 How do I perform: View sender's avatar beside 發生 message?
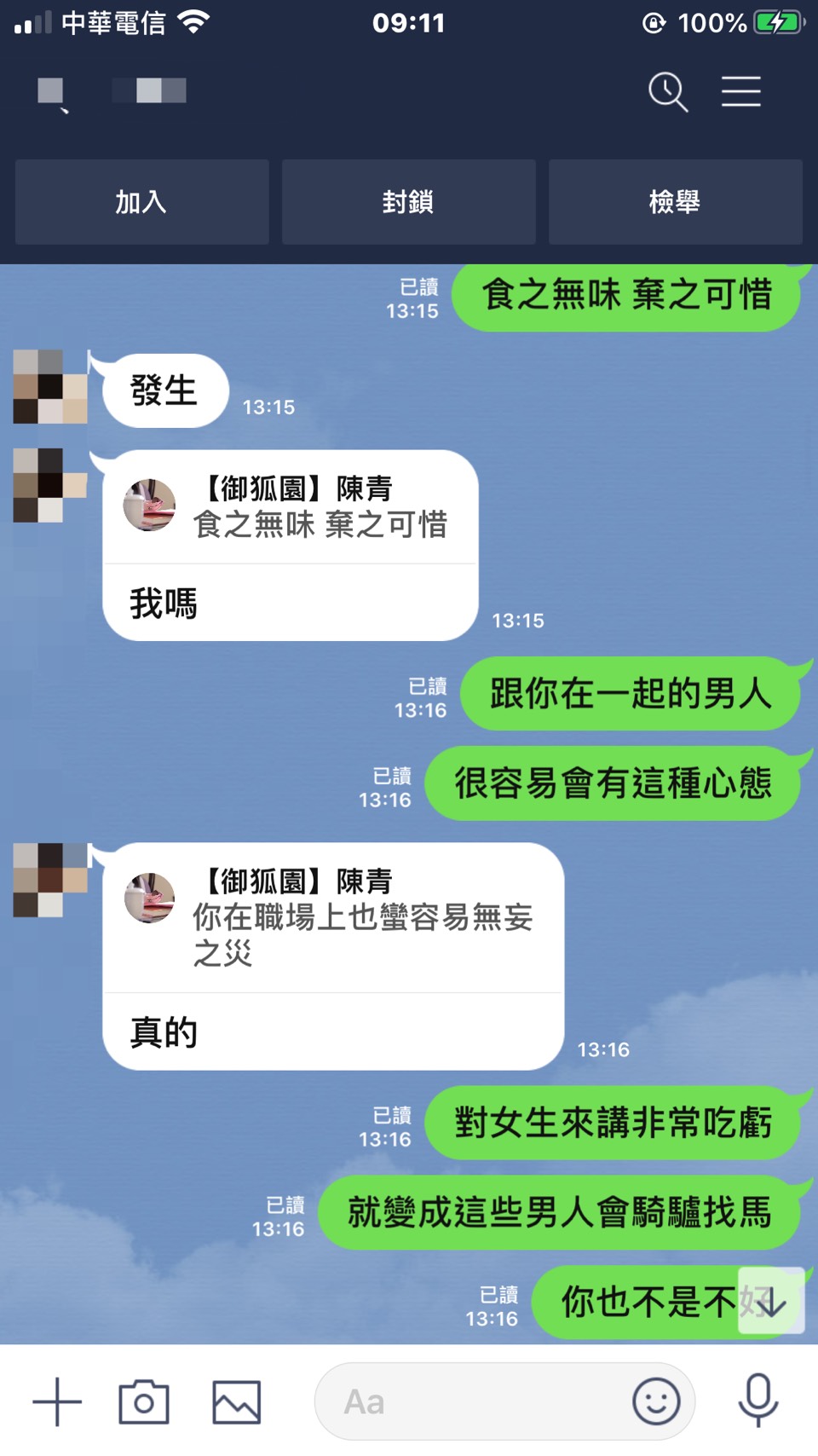[50, 387]
